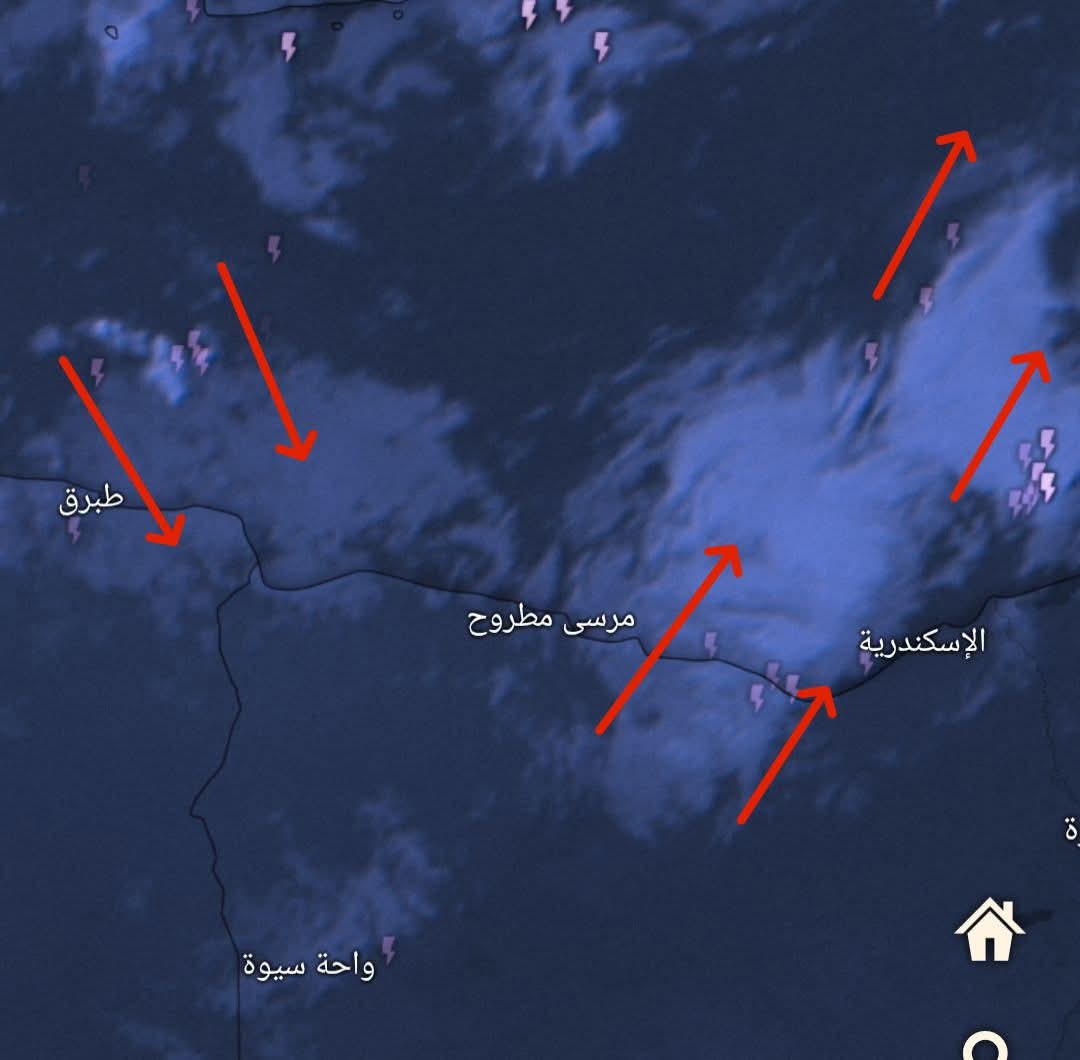Open the search magnifier icon
Screen dimensions: 1080x1060
pyautogui.click(x=985, y=1048)
